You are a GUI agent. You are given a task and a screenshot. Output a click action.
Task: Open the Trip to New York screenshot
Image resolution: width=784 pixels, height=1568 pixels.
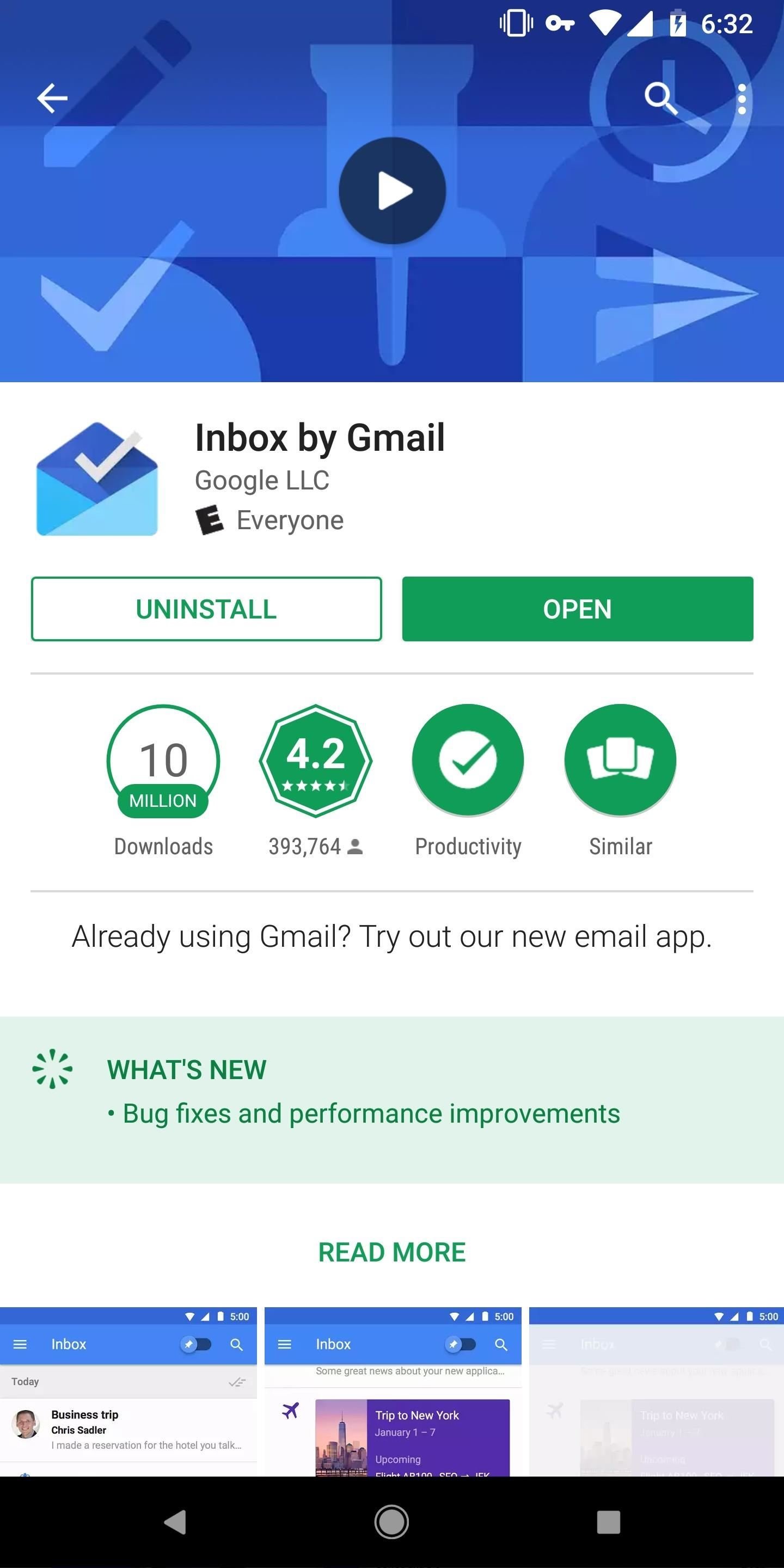[x=393, y=1394]
